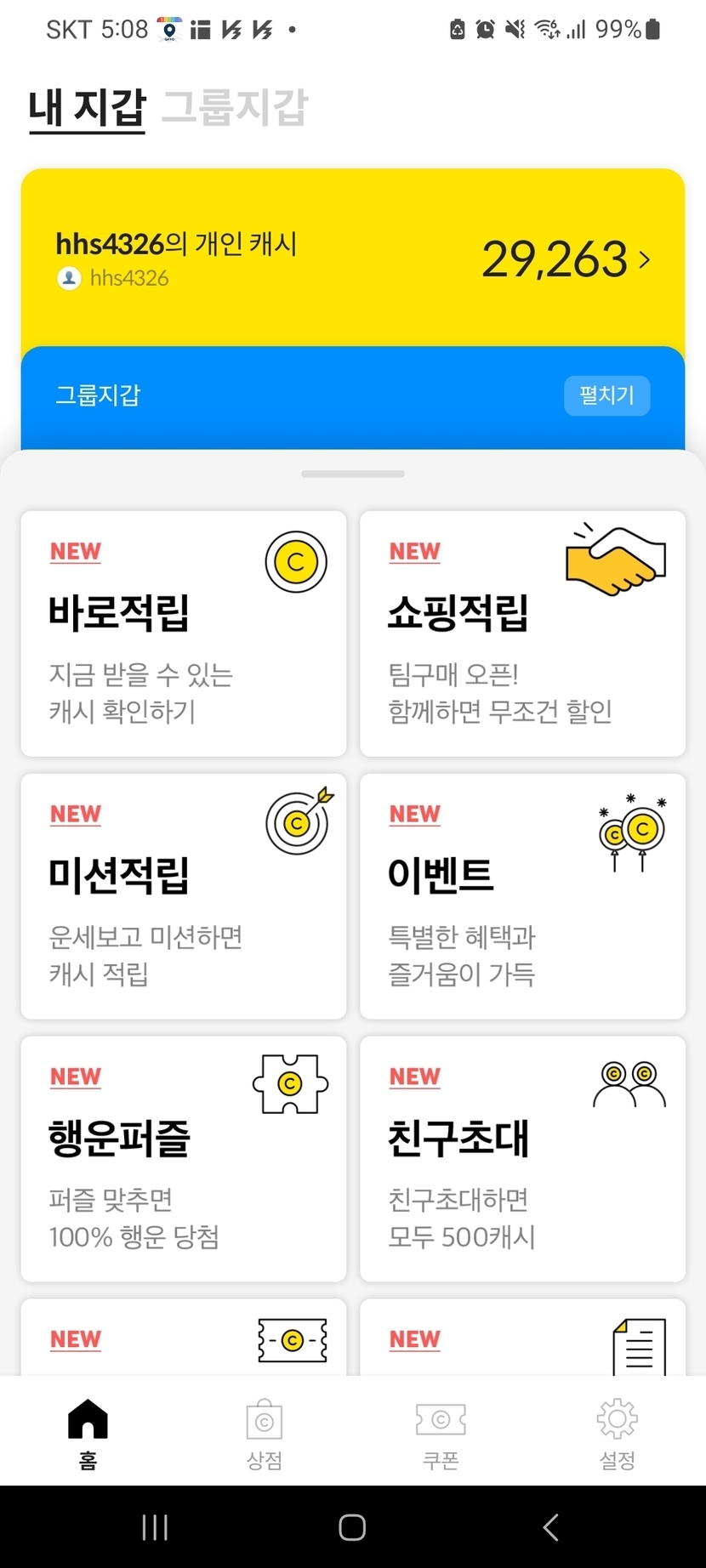Switch to the 그룹지갑 top tab
706x1568 pixels.
tap(235, 108)
